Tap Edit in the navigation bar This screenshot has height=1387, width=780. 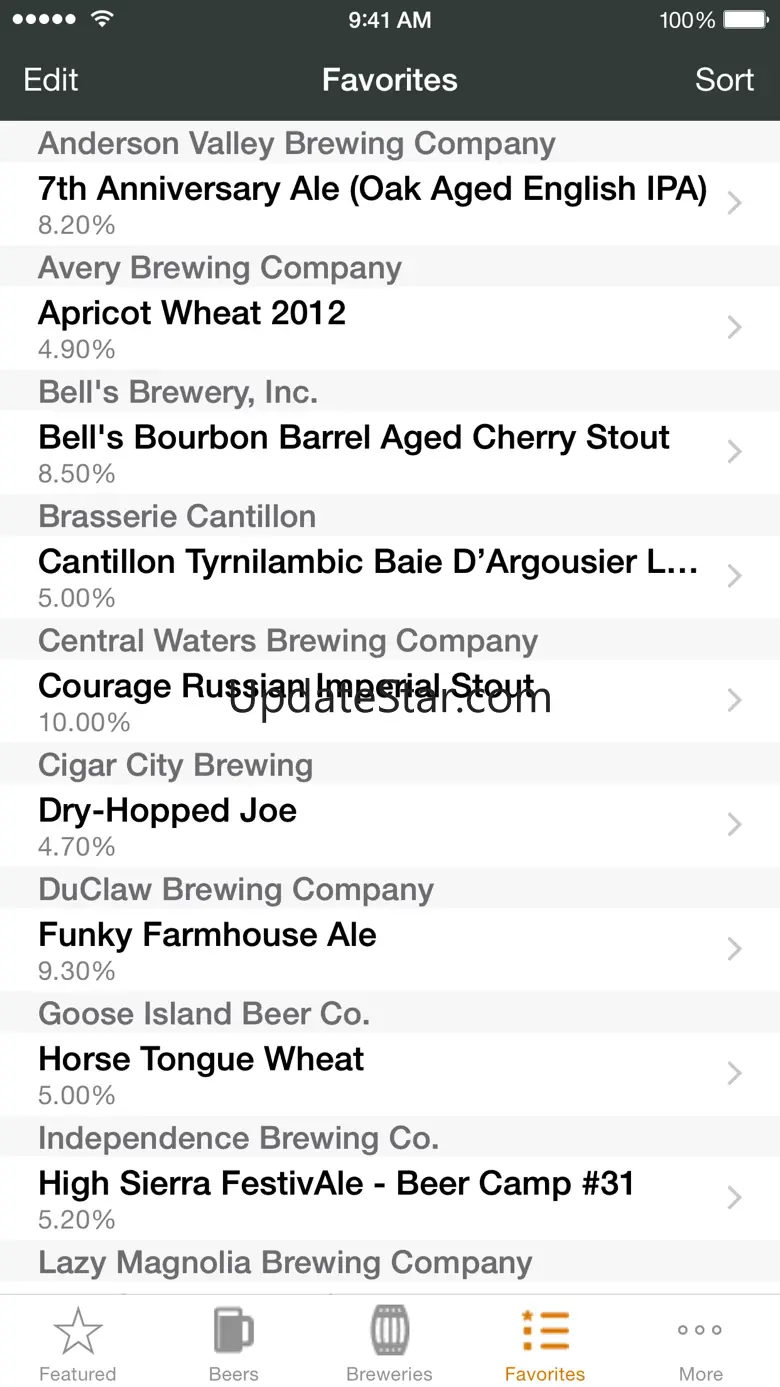coord(51,80)
